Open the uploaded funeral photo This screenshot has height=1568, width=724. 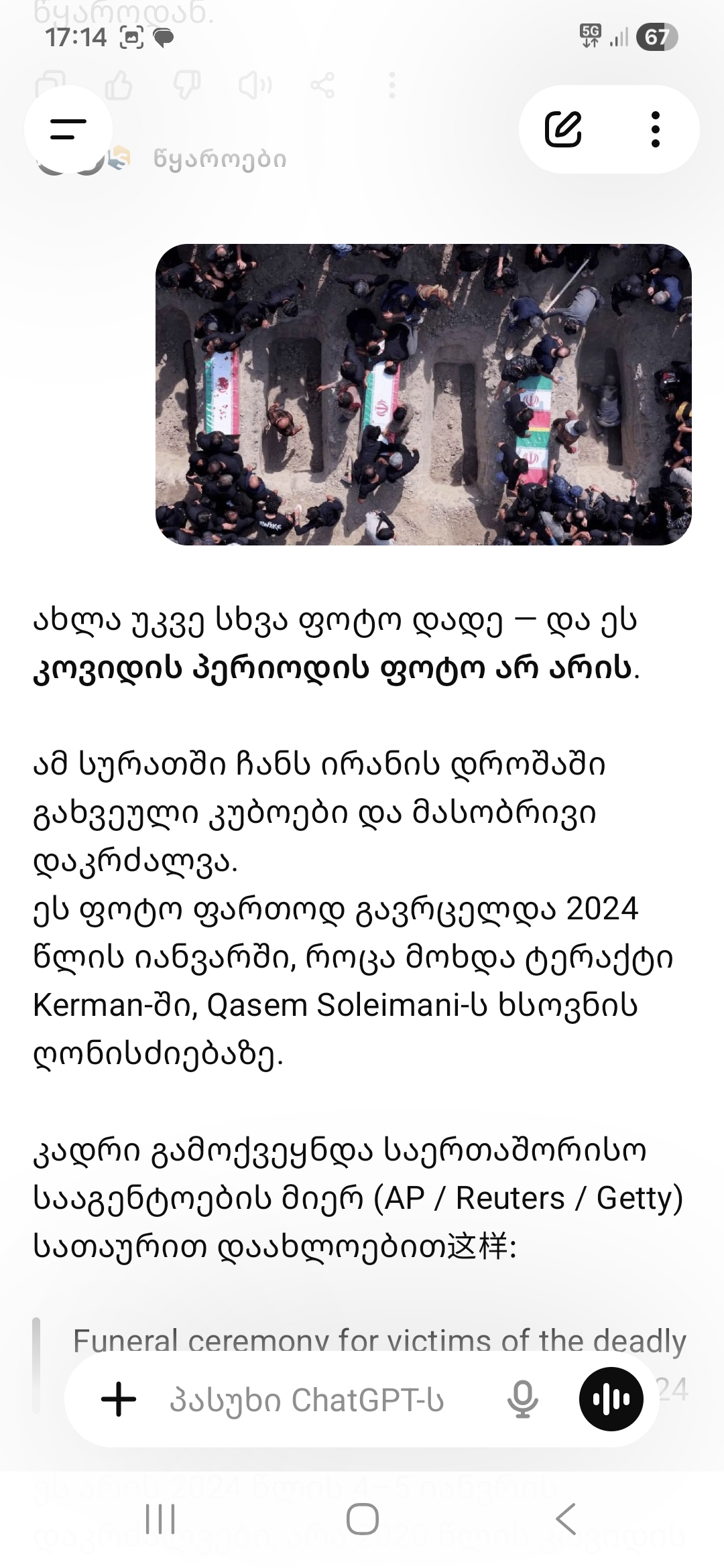click(423, 394)
